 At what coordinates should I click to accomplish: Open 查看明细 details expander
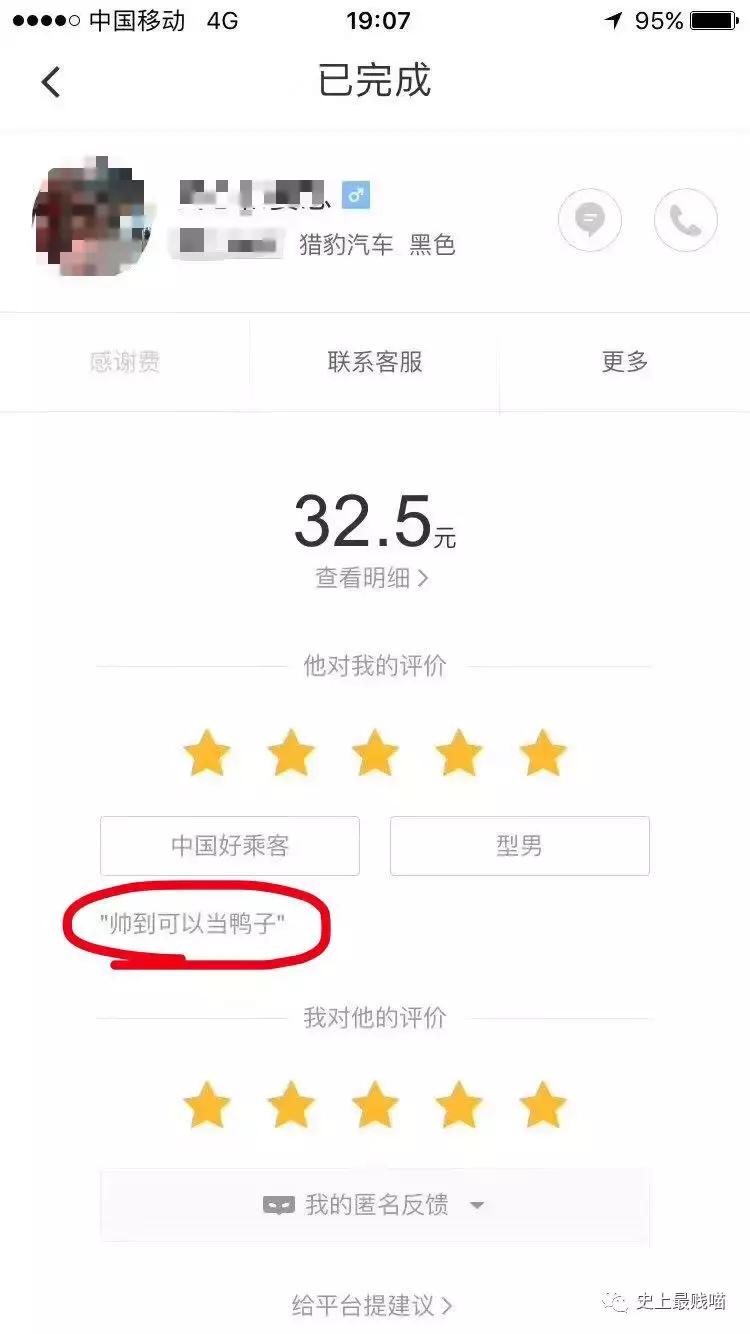point(375,578)
